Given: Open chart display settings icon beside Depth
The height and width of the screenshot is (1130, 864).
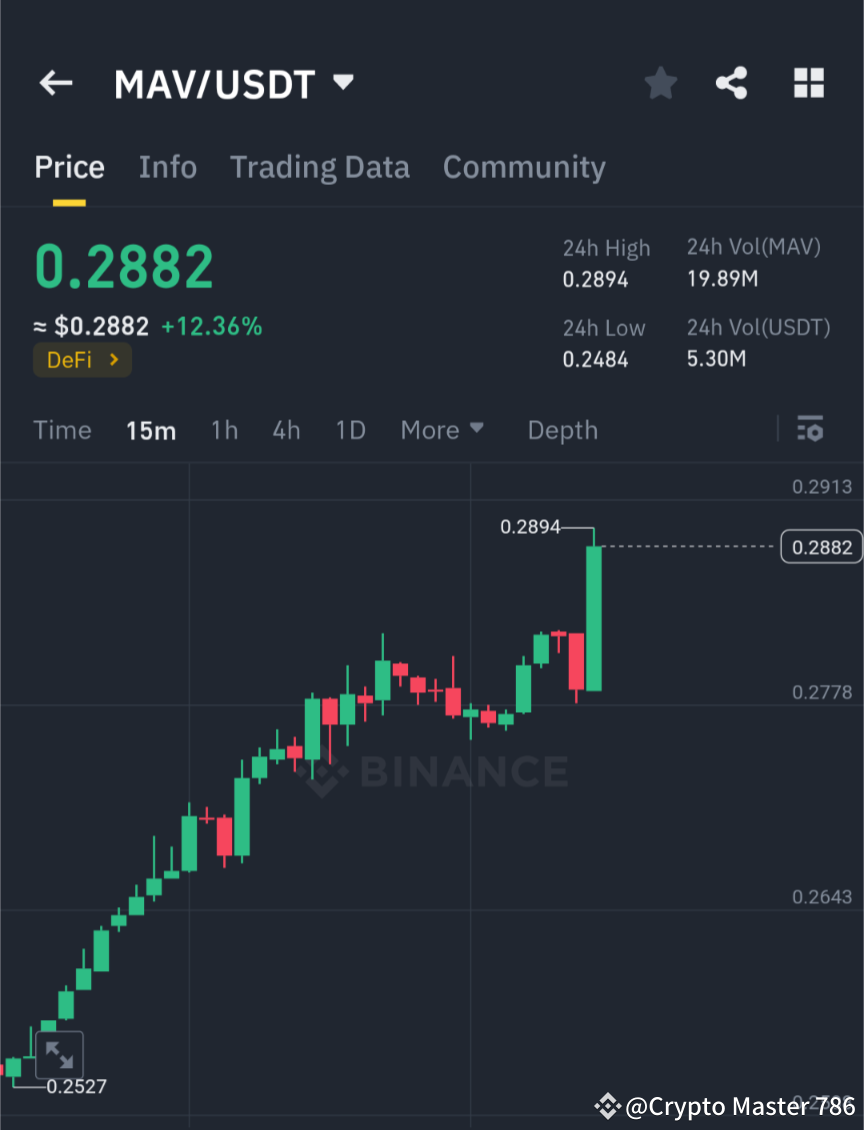Looking at the screenshot, I should coord(810,429).
